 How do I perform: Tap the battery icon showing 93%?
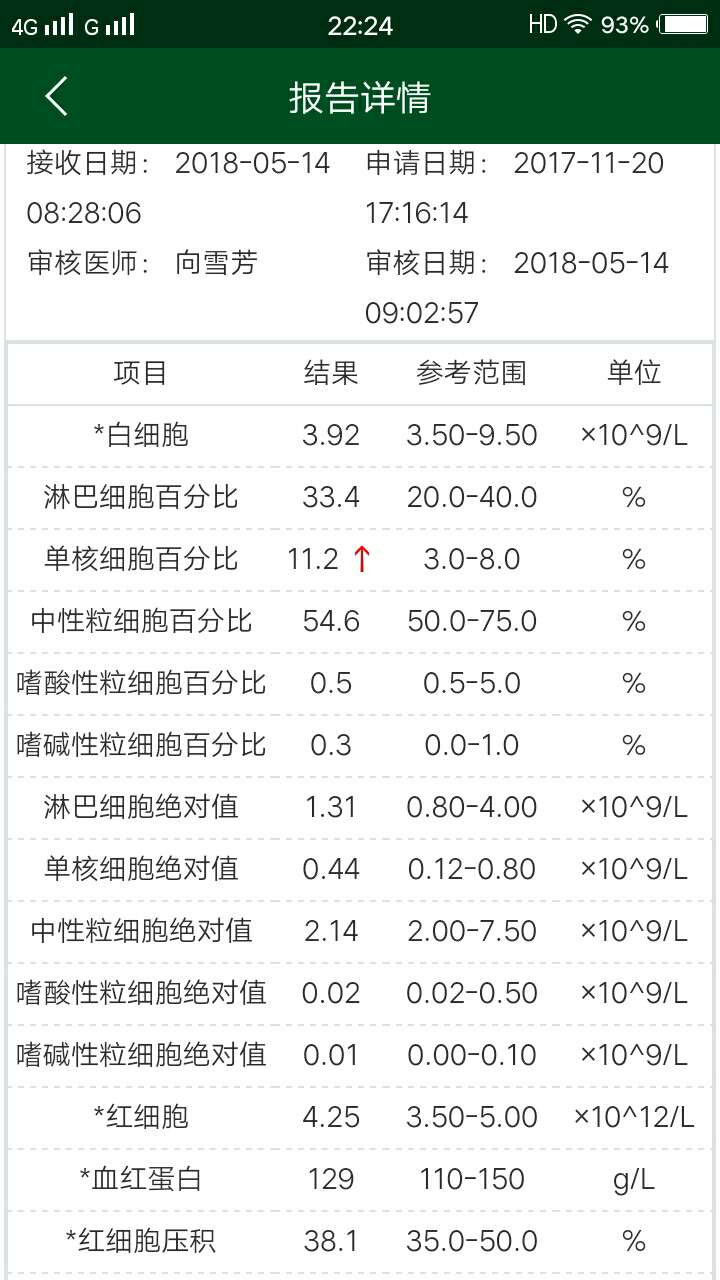[x=681, y=23]
